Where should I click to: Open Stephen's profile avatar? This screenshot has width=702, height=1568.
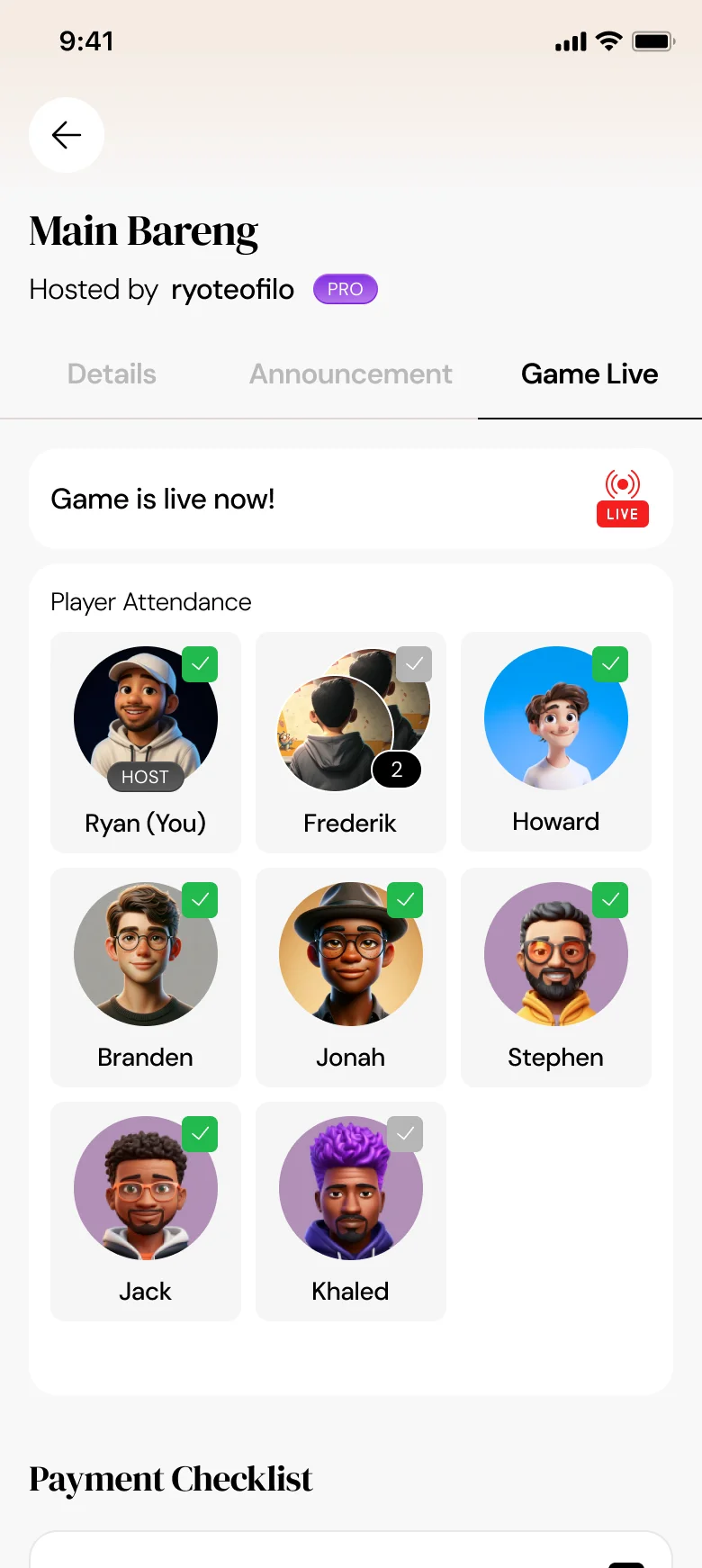[555, 954]
